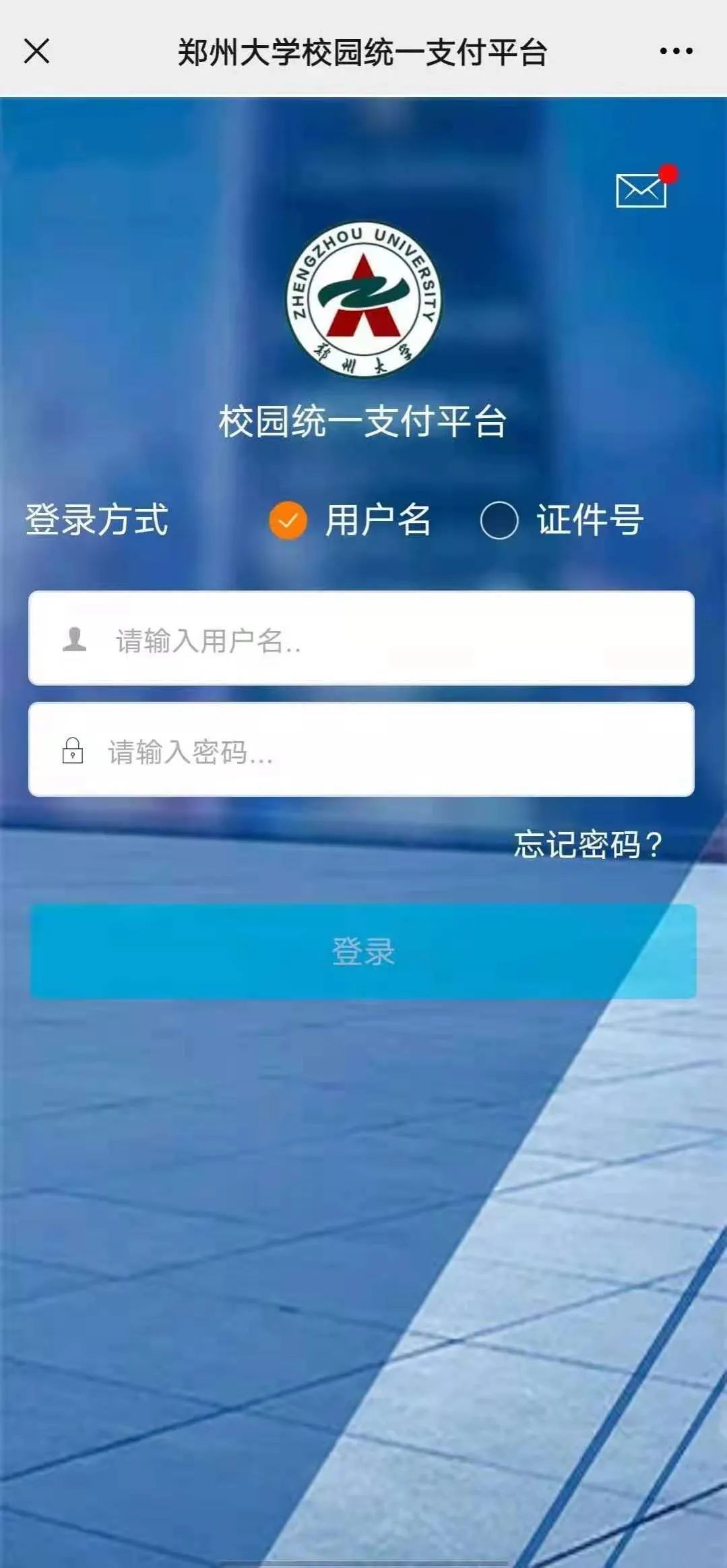
Task: Focus the 请输入用户名 username field
Action: (362, 639)
